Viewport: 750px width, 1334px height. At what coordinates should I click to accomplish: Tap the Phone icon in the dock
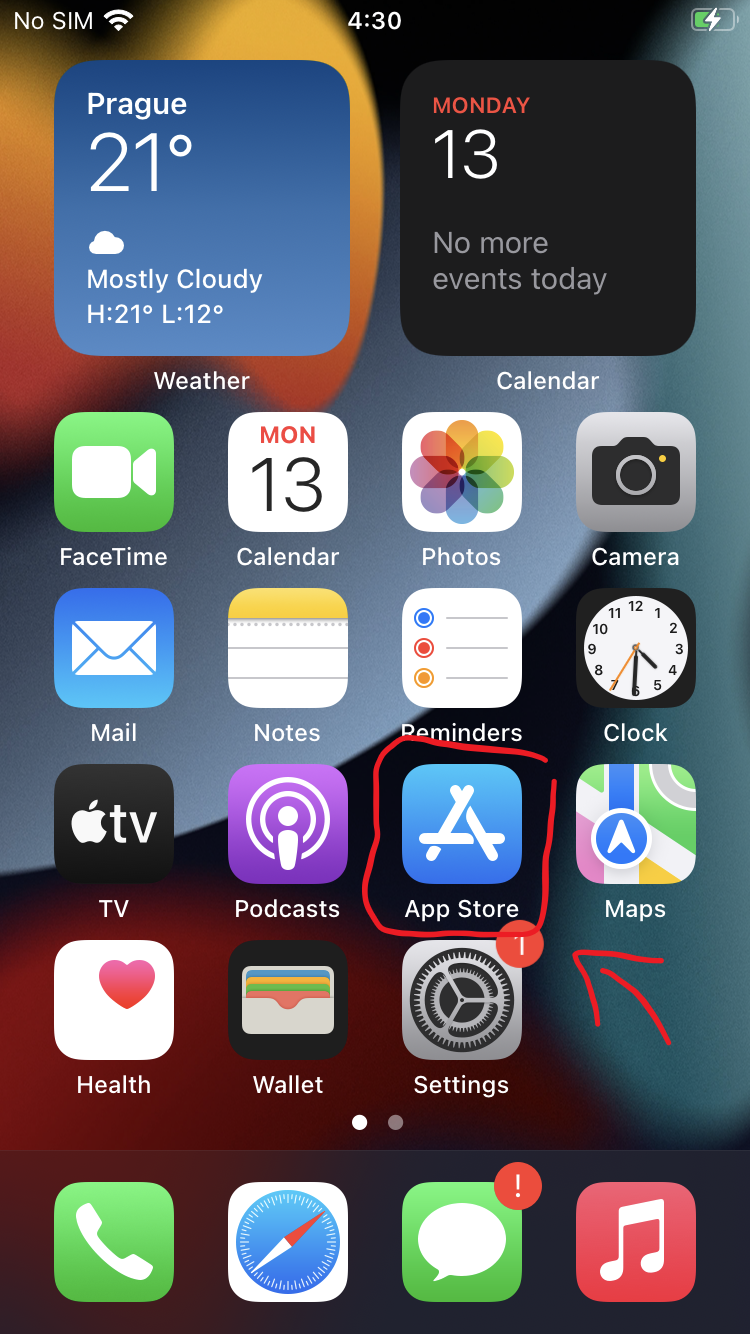tap(114, 1242)
